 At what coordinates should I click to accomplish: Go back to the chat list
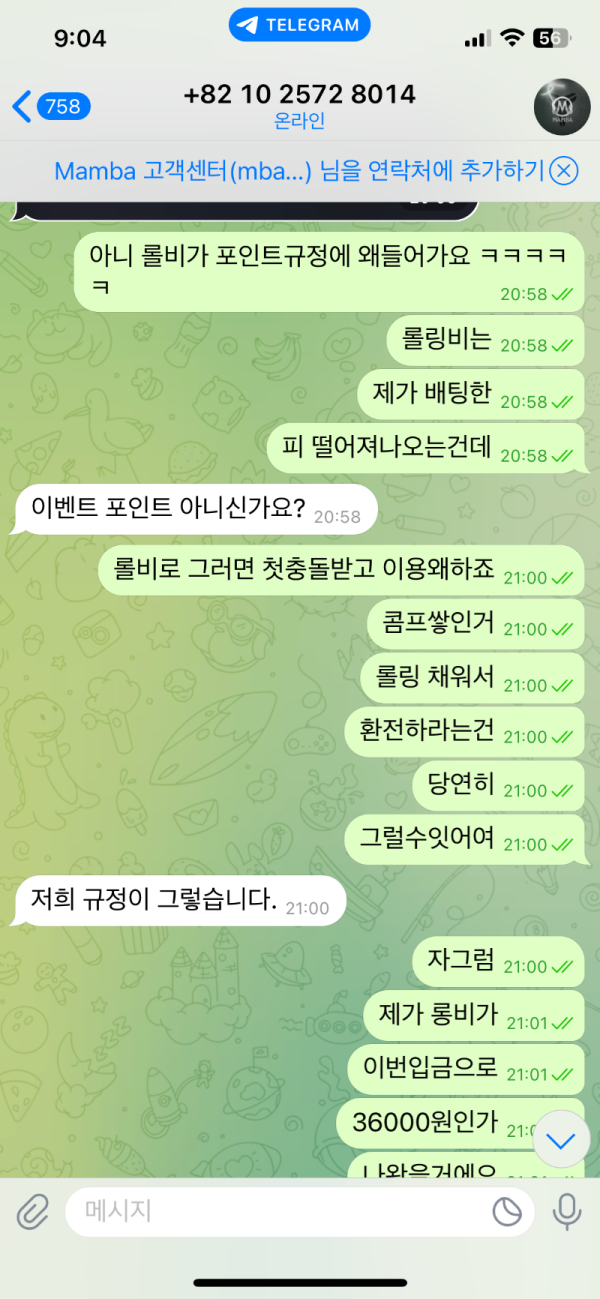click(50, 106)
